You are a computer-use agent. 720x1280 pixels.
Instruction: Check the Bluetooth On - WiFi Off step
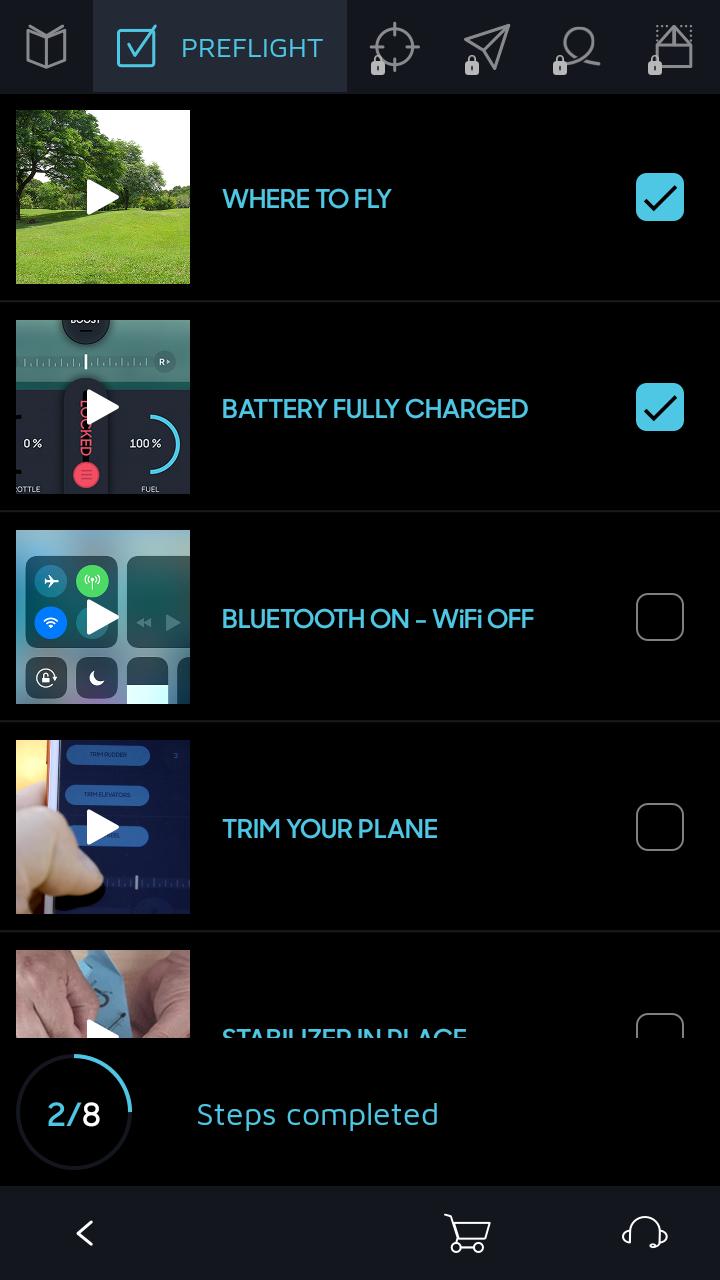tap(660, 617)
